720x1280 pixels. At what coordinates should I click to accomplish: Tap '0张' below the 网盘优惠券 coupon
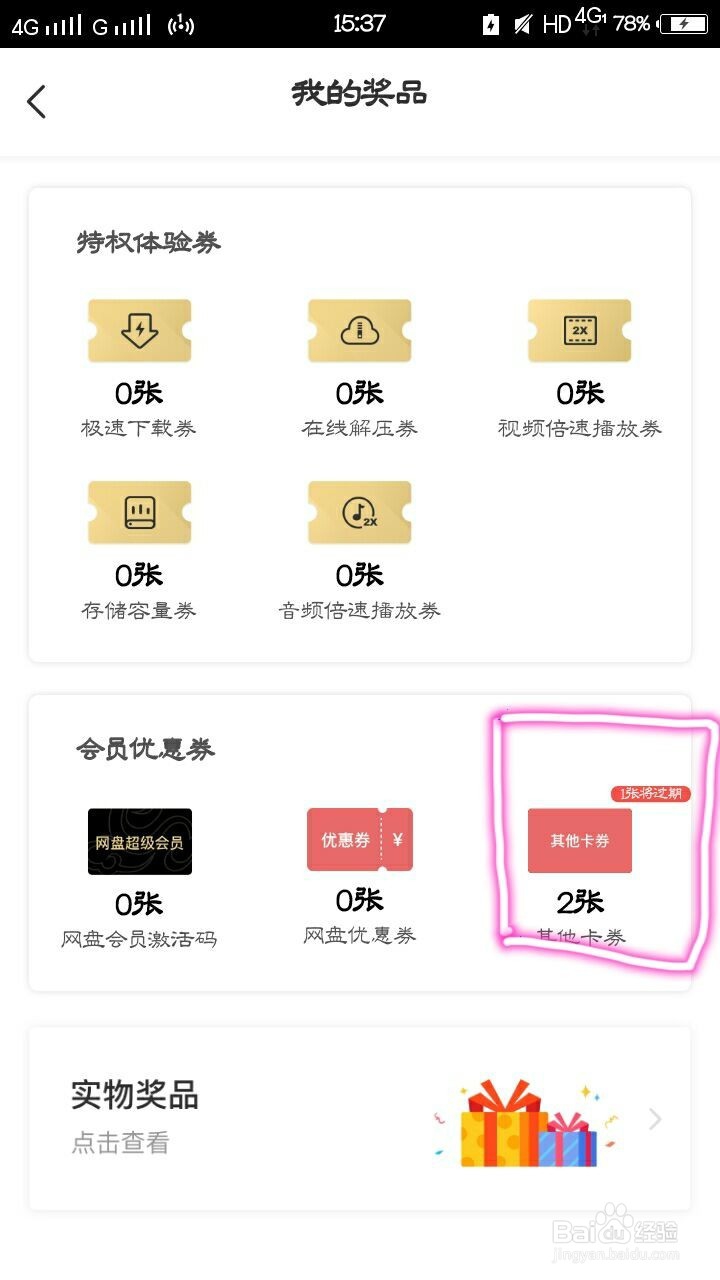360,901
